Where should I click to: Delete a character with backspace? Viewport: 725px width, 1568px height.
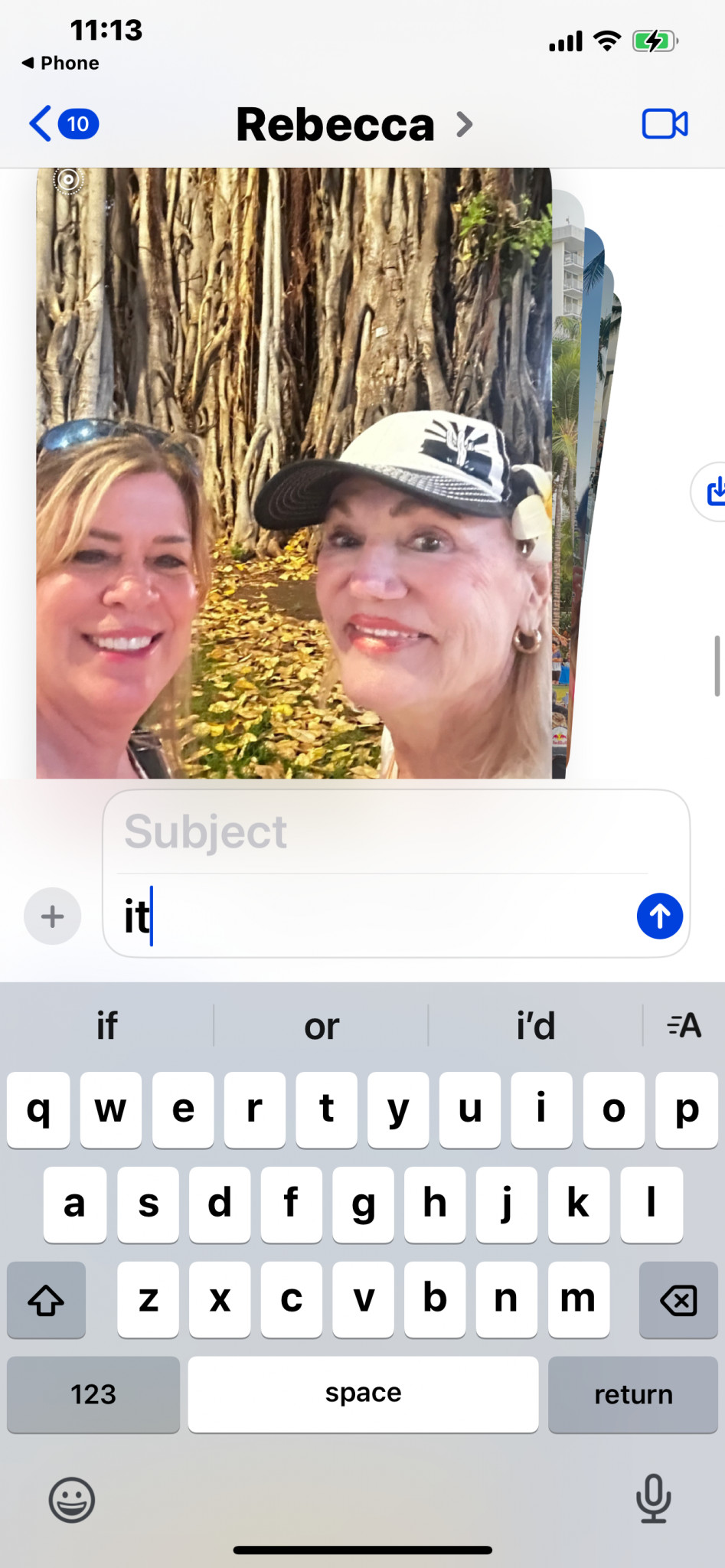[678, 1300]
